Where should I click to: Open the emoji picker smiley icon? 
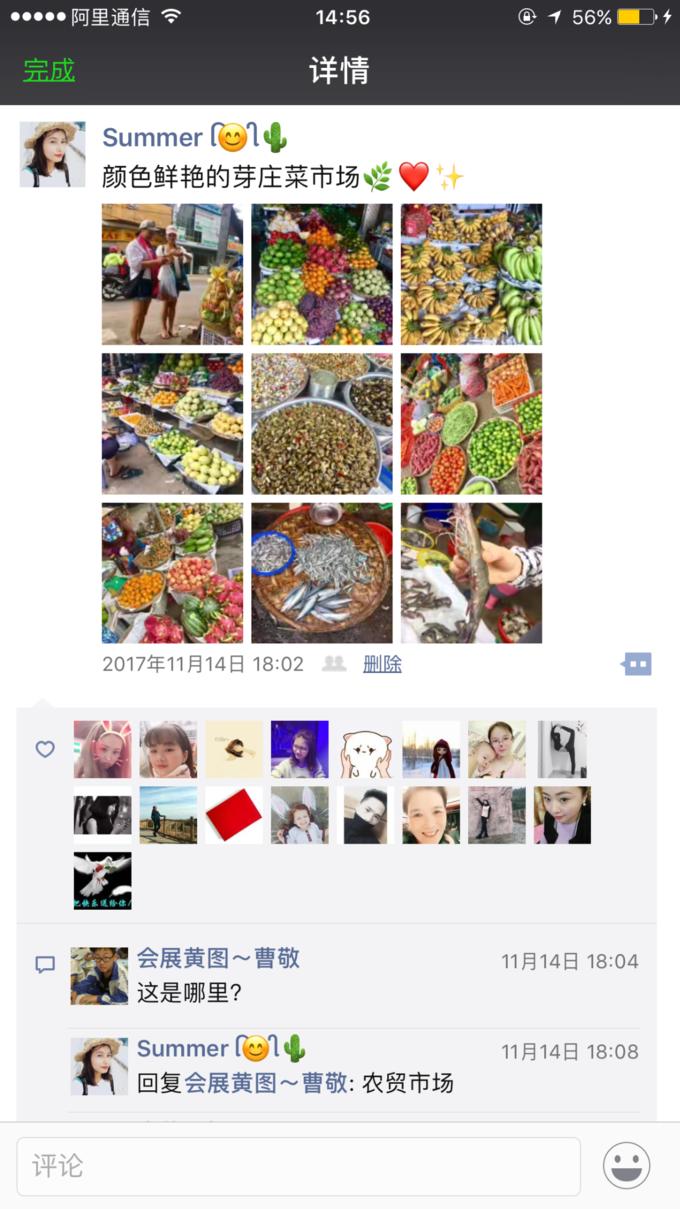627,1166
